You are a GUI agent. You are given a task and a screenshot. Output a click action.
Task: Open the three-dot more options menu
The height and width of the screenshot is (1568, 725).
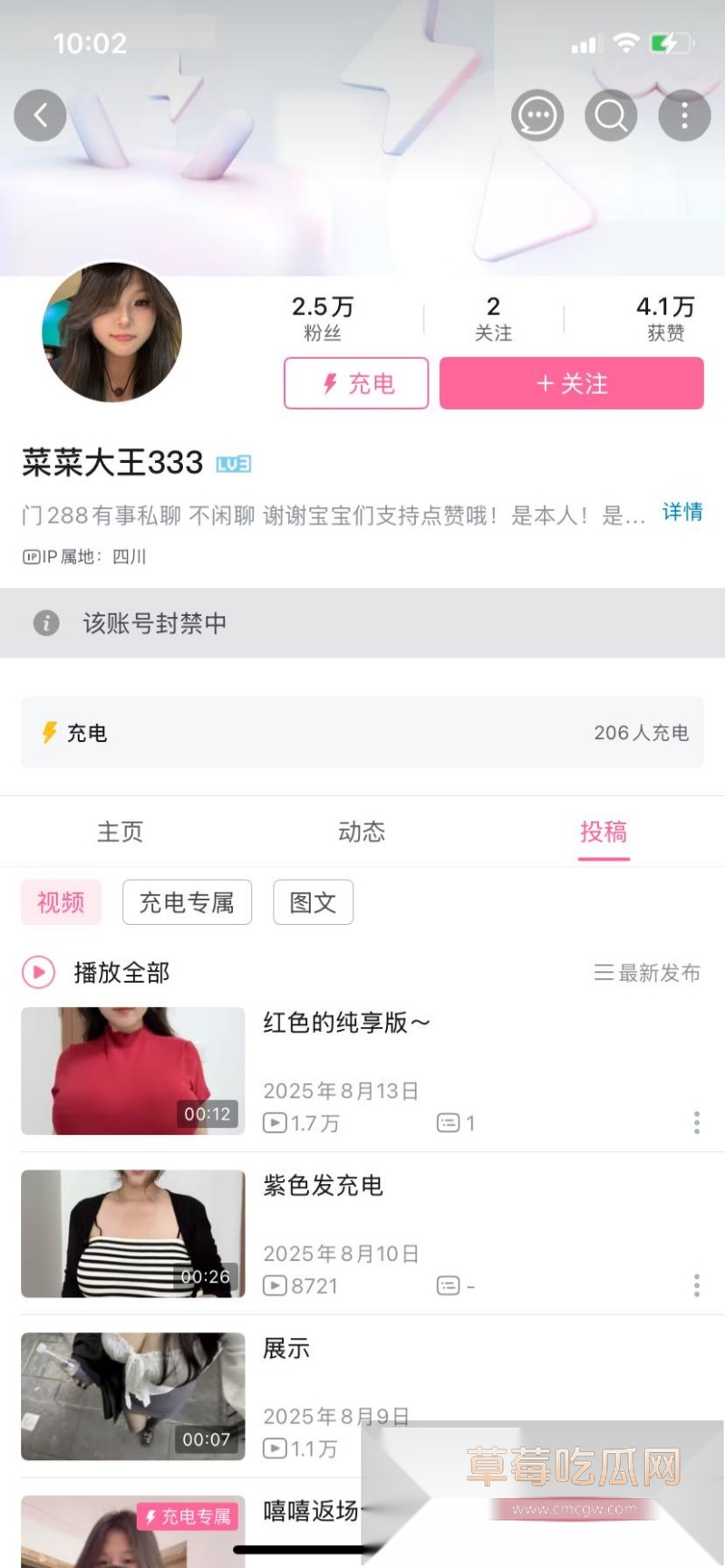684,115
